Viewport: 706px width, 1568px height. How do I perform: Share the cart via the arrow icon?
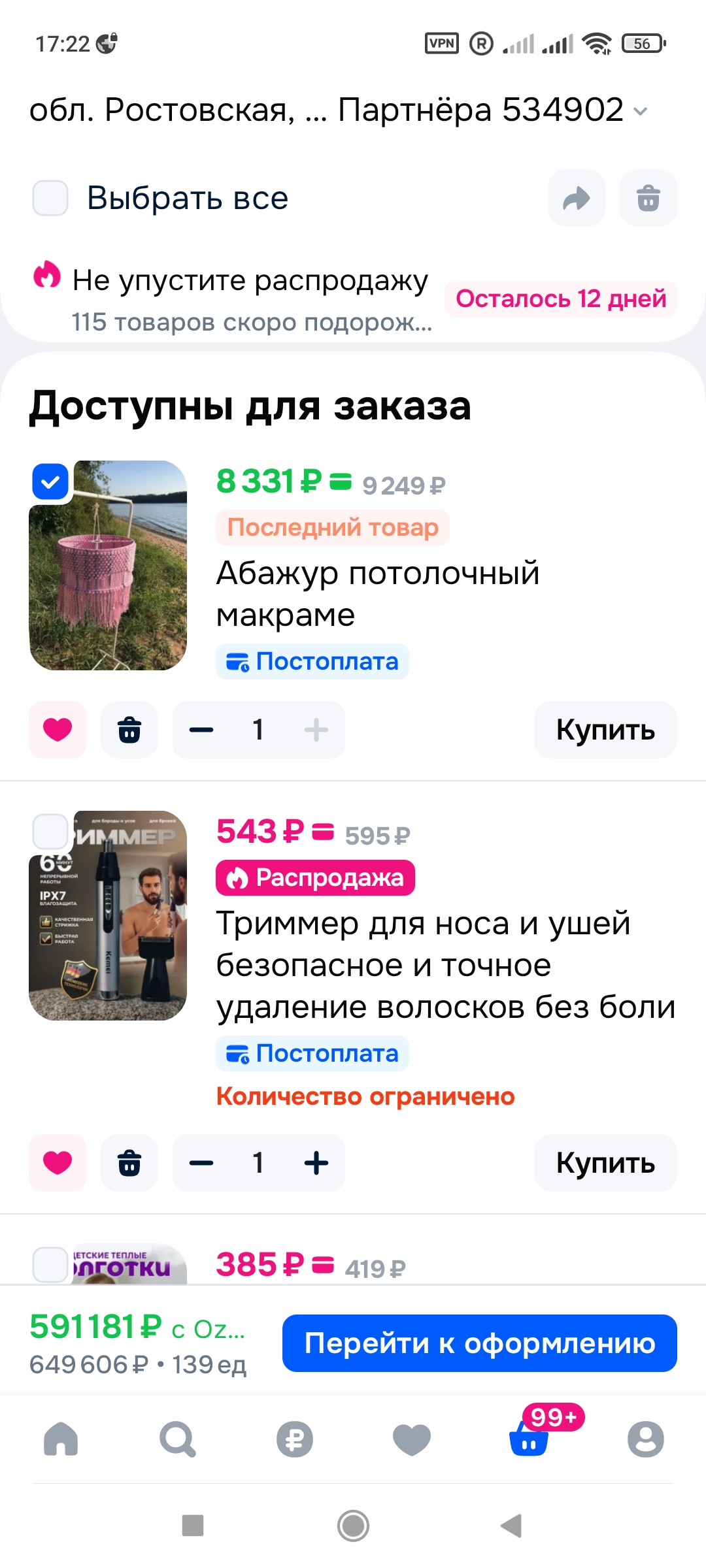(x=576, y=198)
